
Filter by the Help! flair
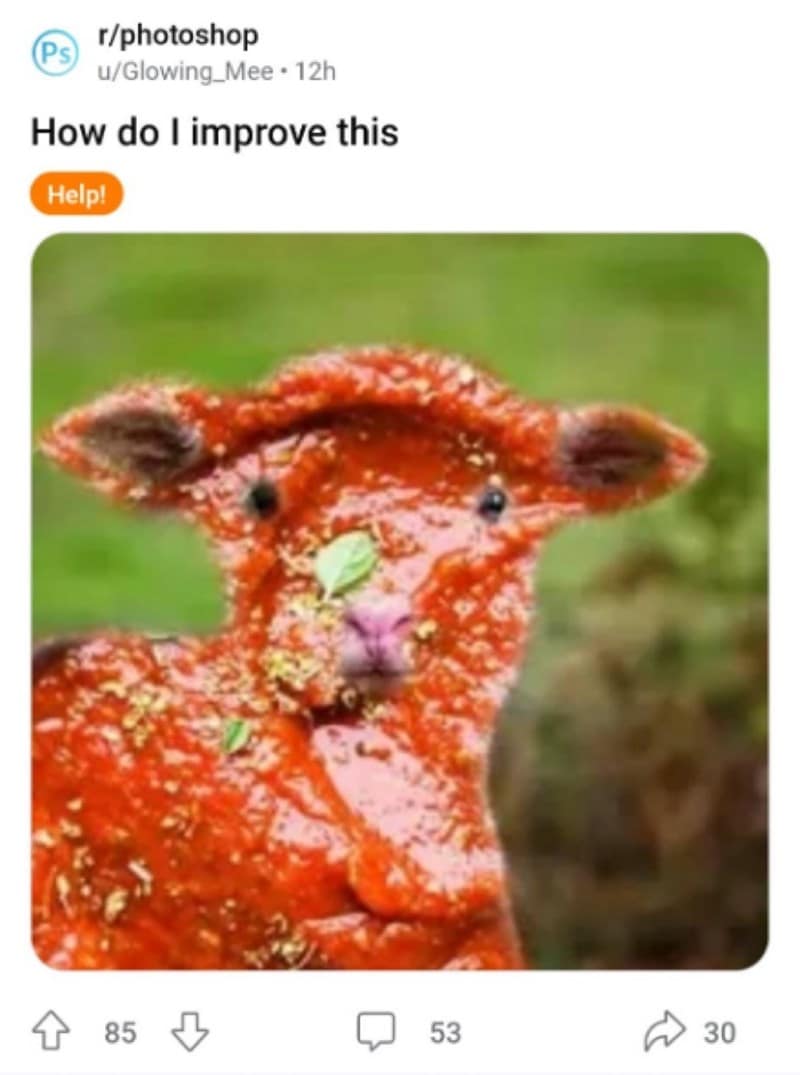[77, 194]
